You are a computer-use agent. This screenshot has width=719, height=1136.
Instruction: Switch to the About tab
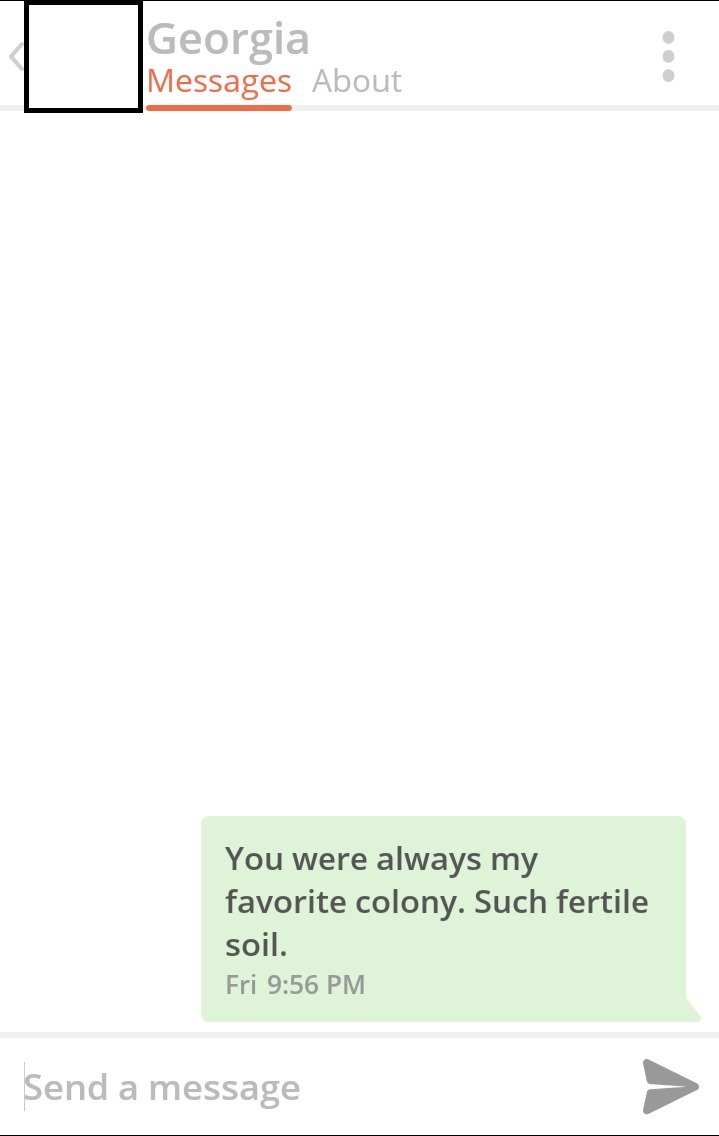[357, 81]
